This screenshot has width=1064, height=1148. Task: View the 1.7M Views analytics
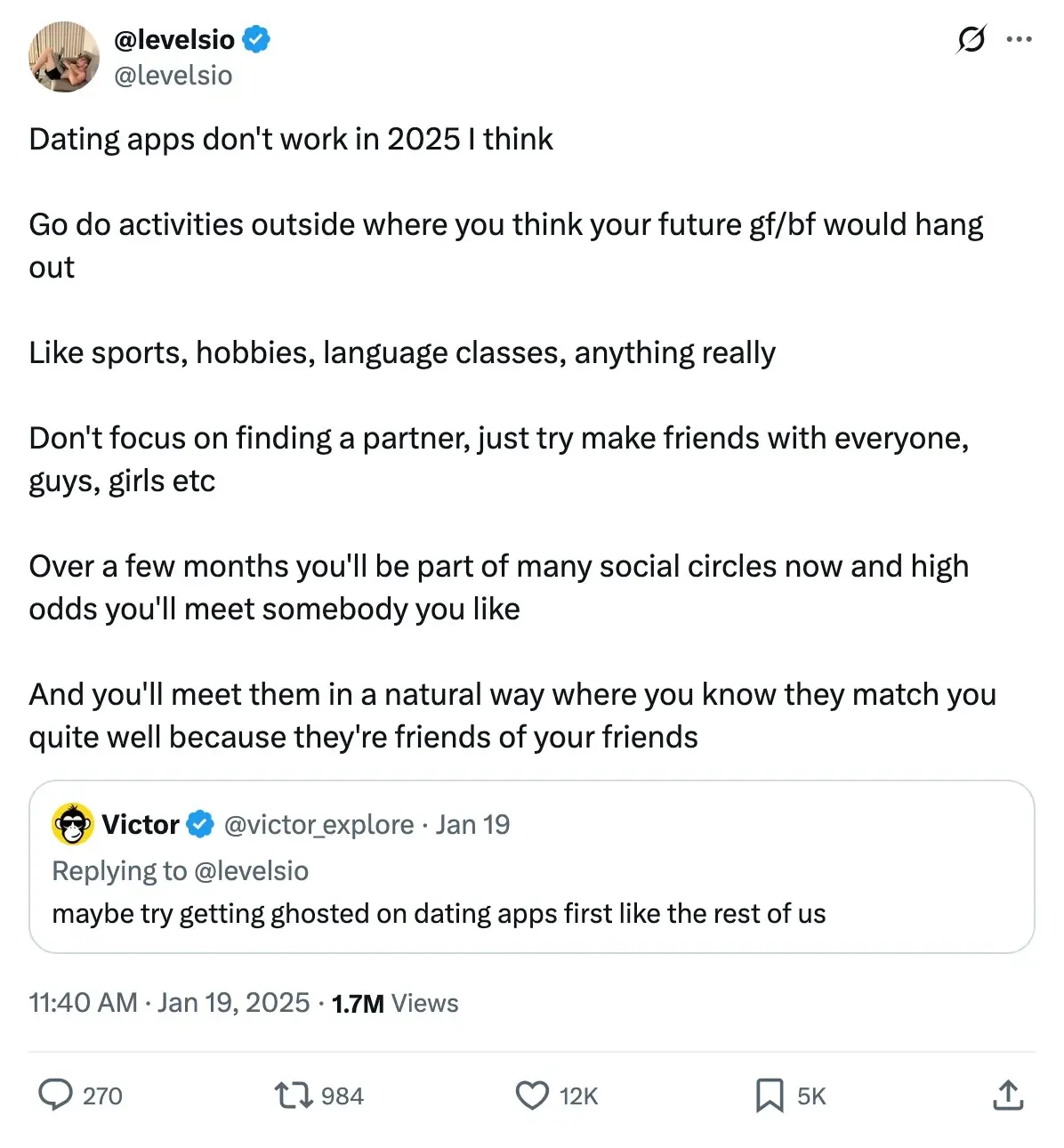tap(394, 1003)
